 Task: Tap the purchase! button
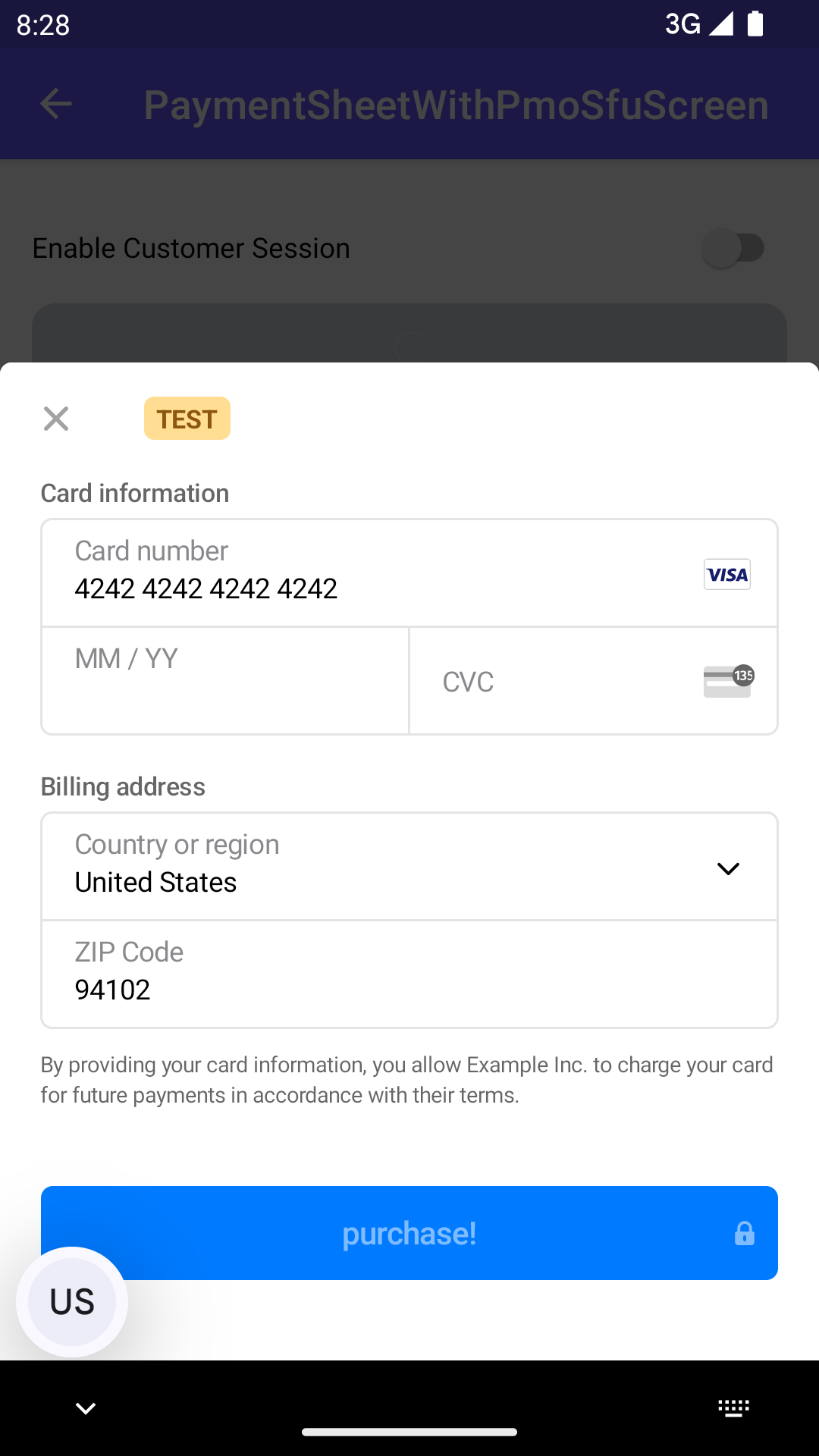click(409, 1233)
